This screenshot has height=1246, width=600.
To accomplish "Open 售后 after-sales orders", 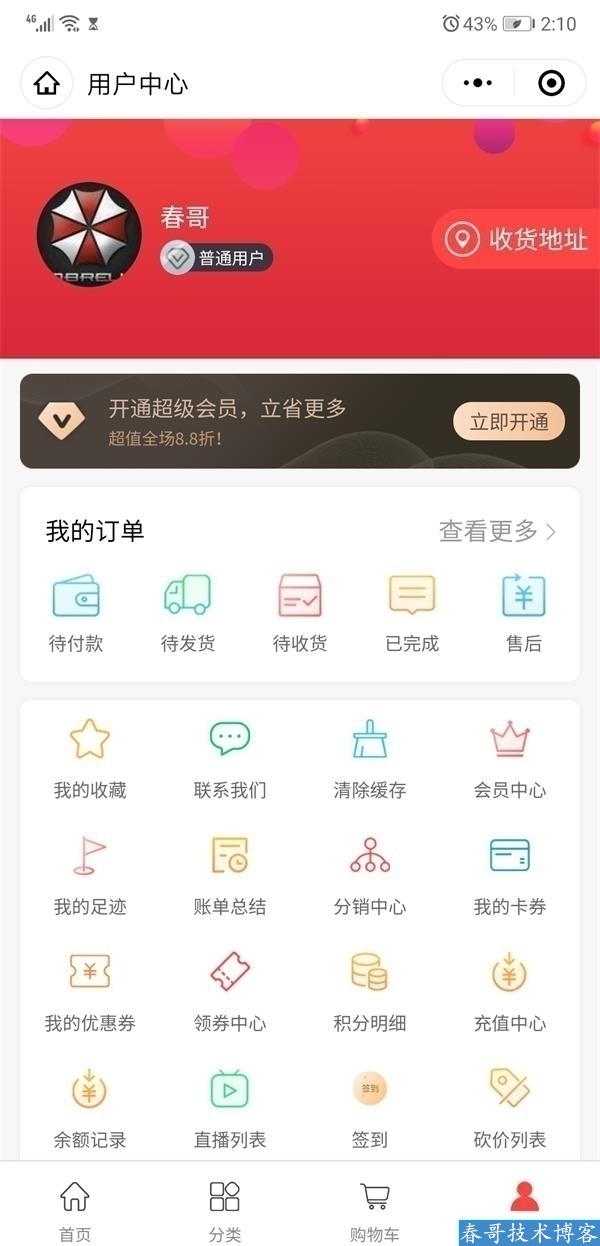I will point(523,613).
